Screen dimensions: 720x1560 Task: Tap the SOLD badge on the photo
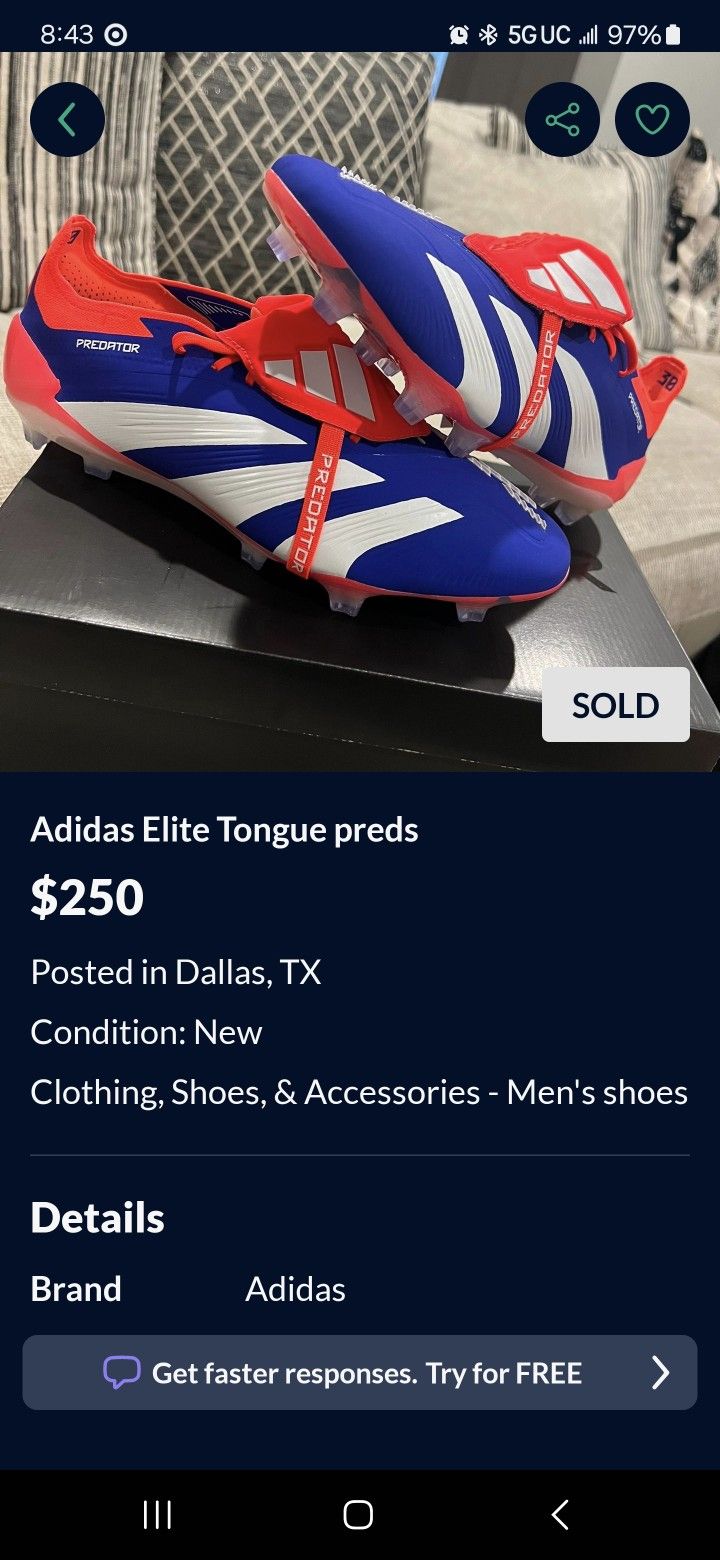[615, 705]
